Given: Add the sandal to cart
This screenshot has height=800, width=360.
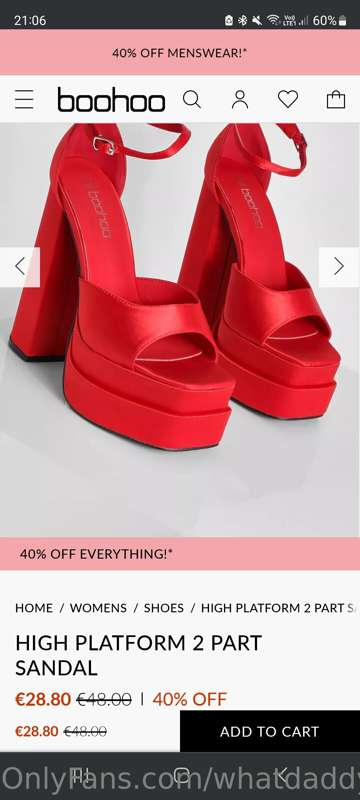Looking at the screenshot, I should 270,731.
